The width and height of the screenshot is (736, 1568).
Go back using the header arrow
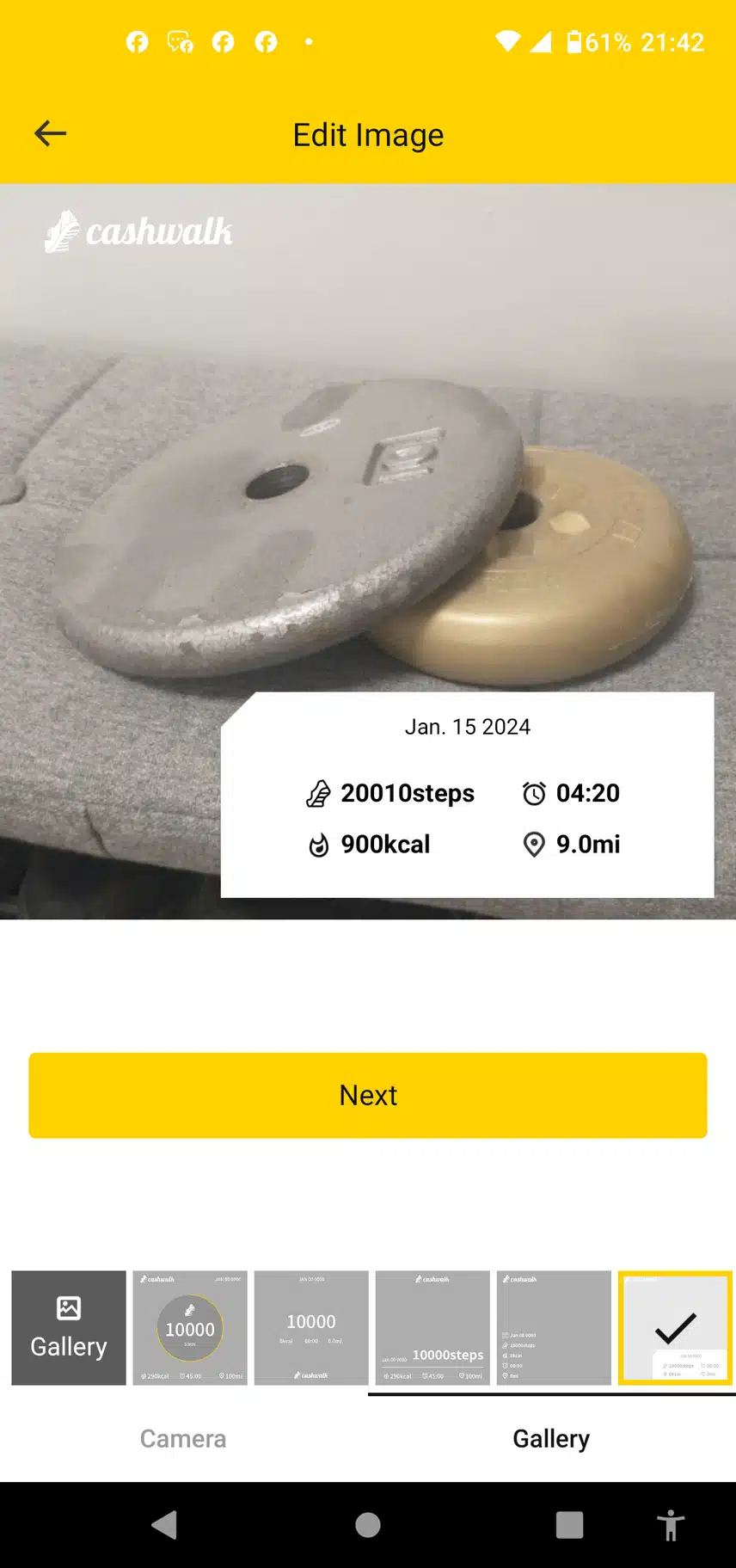(50, 133)
